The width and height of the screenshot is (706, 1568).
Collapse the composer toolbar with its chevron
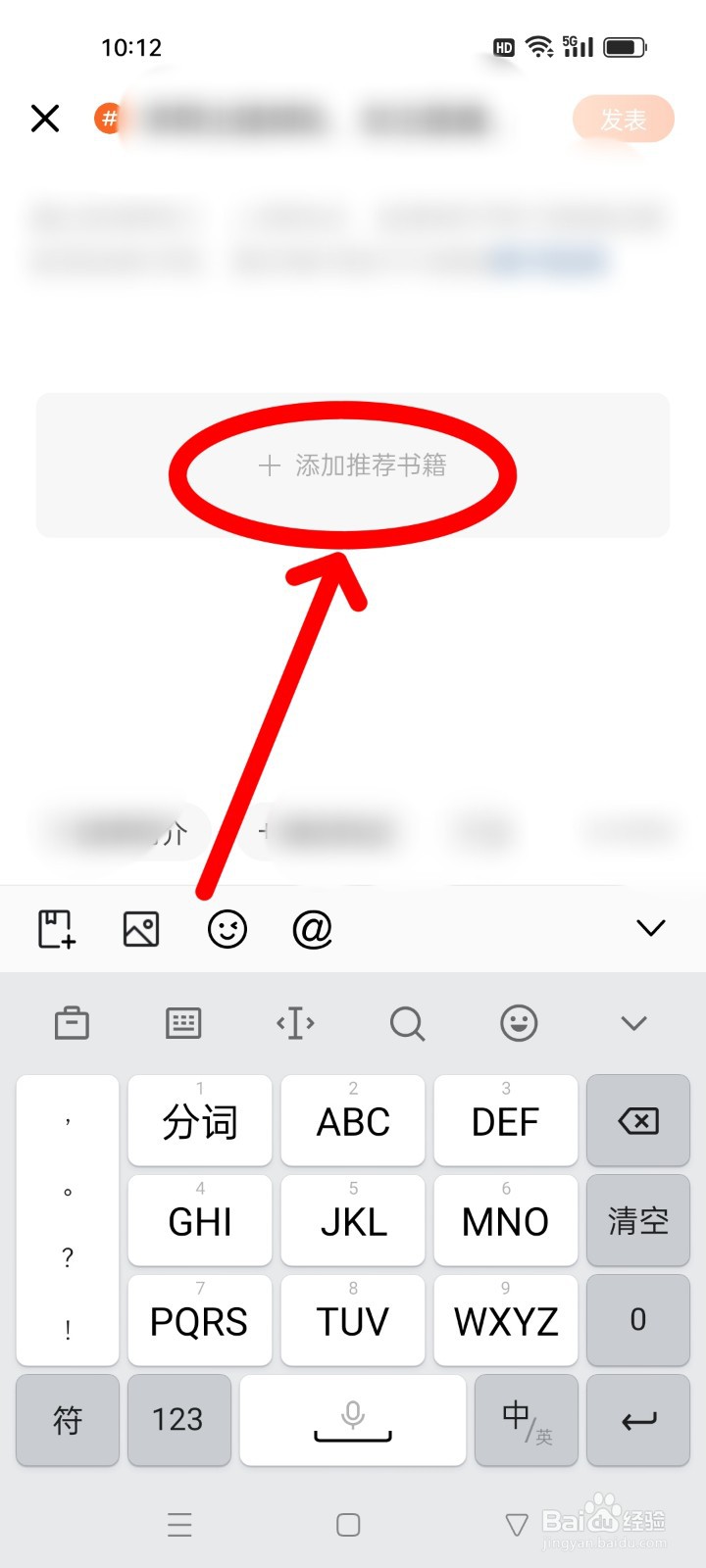[651, 926]
